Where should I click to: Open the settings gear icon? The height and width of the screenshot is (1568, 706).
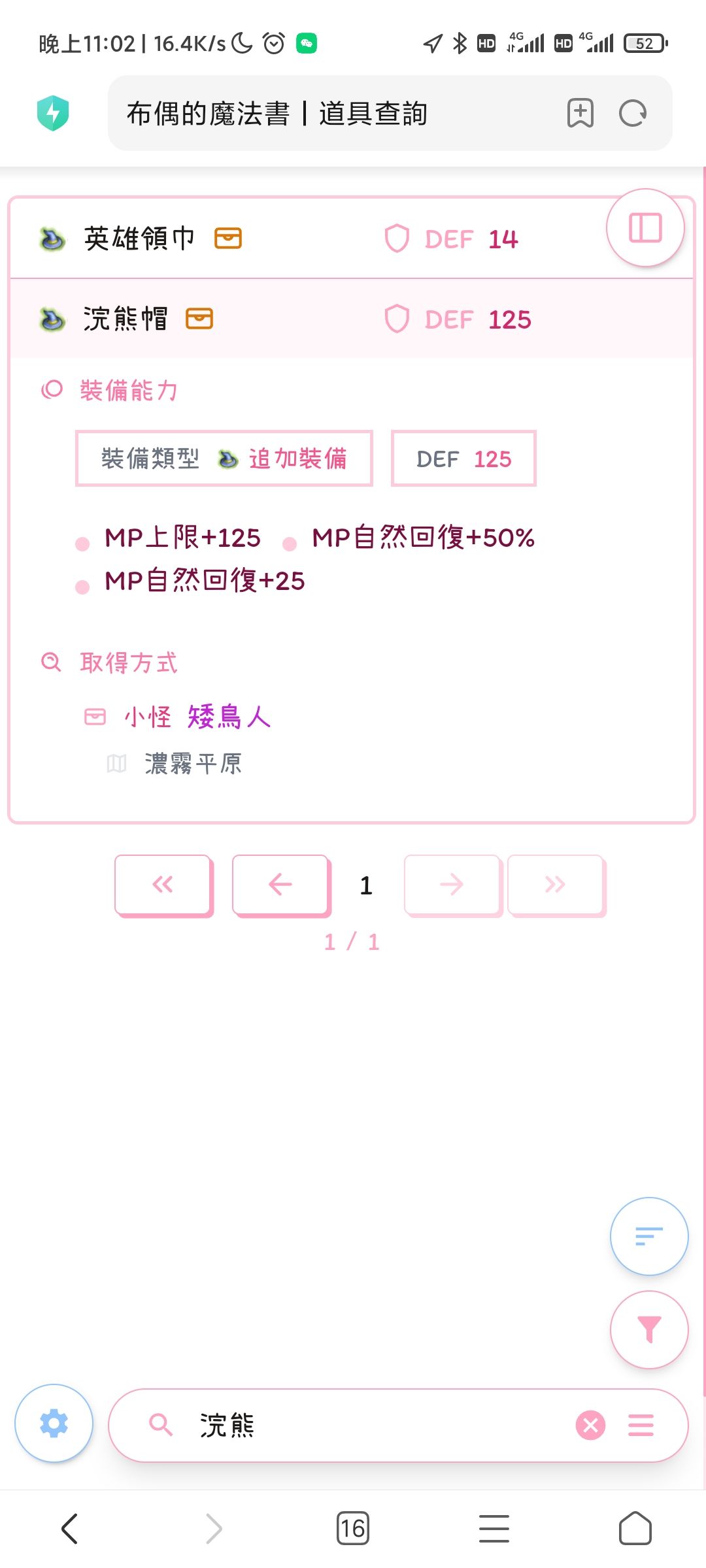tap(54, 1424)
